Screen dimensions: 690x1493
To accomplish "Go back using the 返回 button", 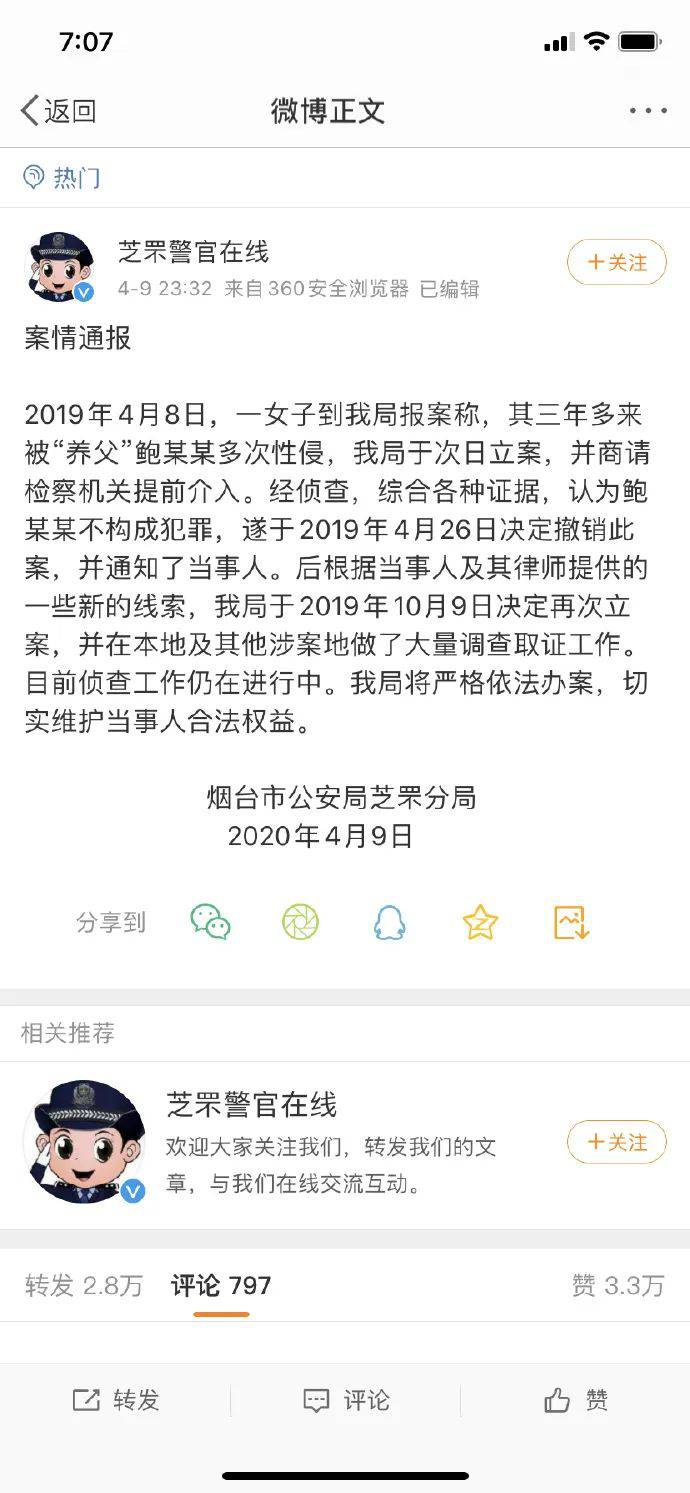I will point(58,110).
